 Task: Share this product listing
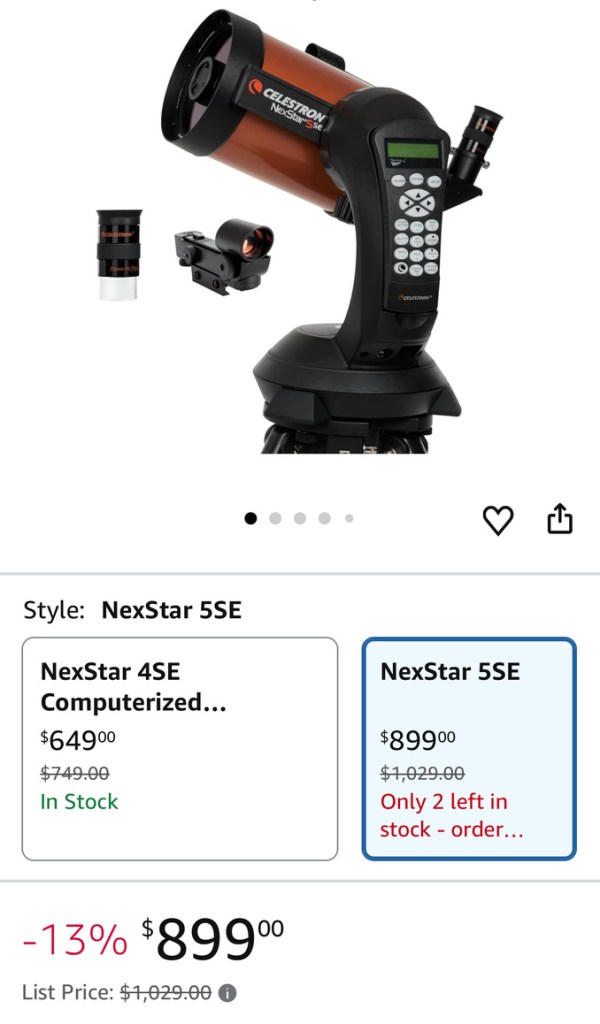click(560, 518)
